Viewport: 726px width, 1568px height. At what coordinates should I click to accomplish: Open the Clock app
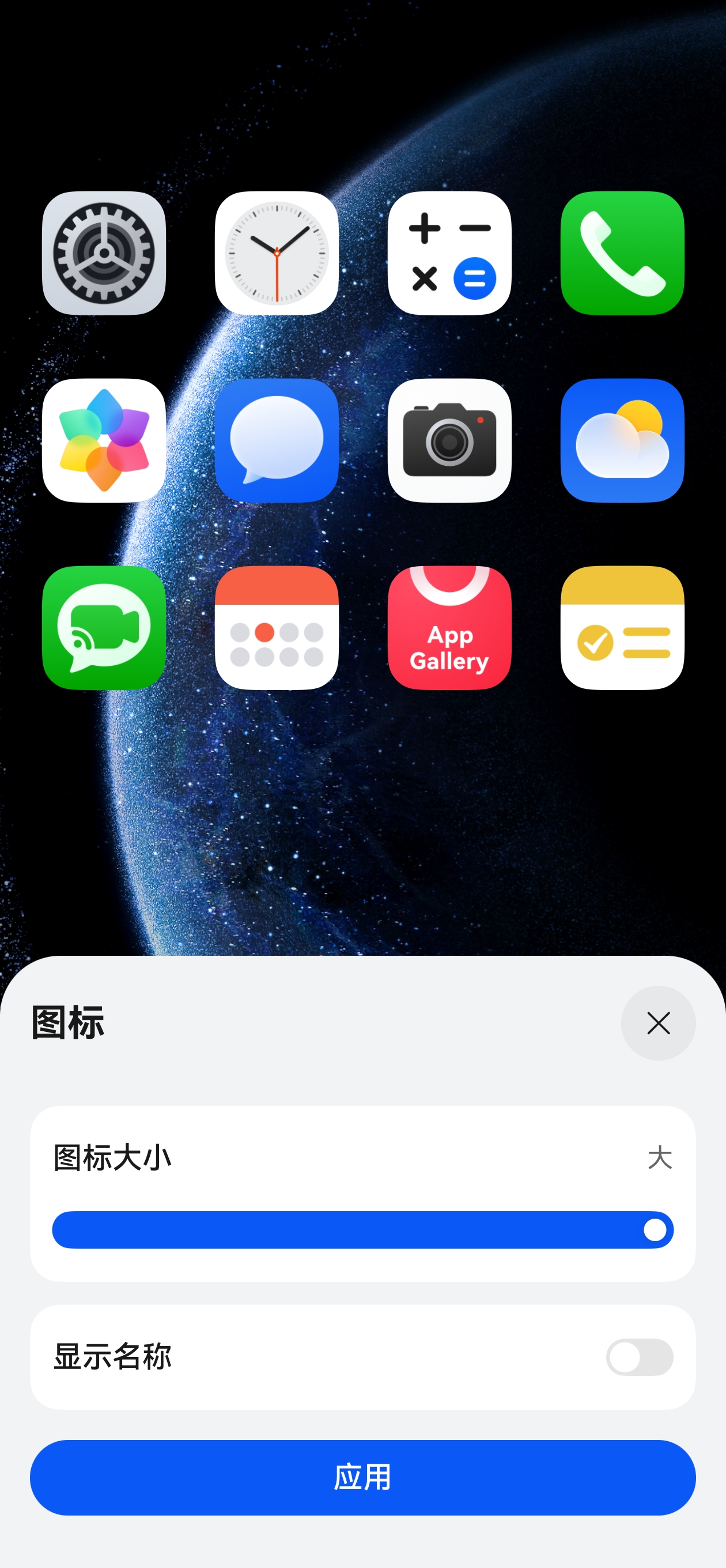click(x=277, y=253)
